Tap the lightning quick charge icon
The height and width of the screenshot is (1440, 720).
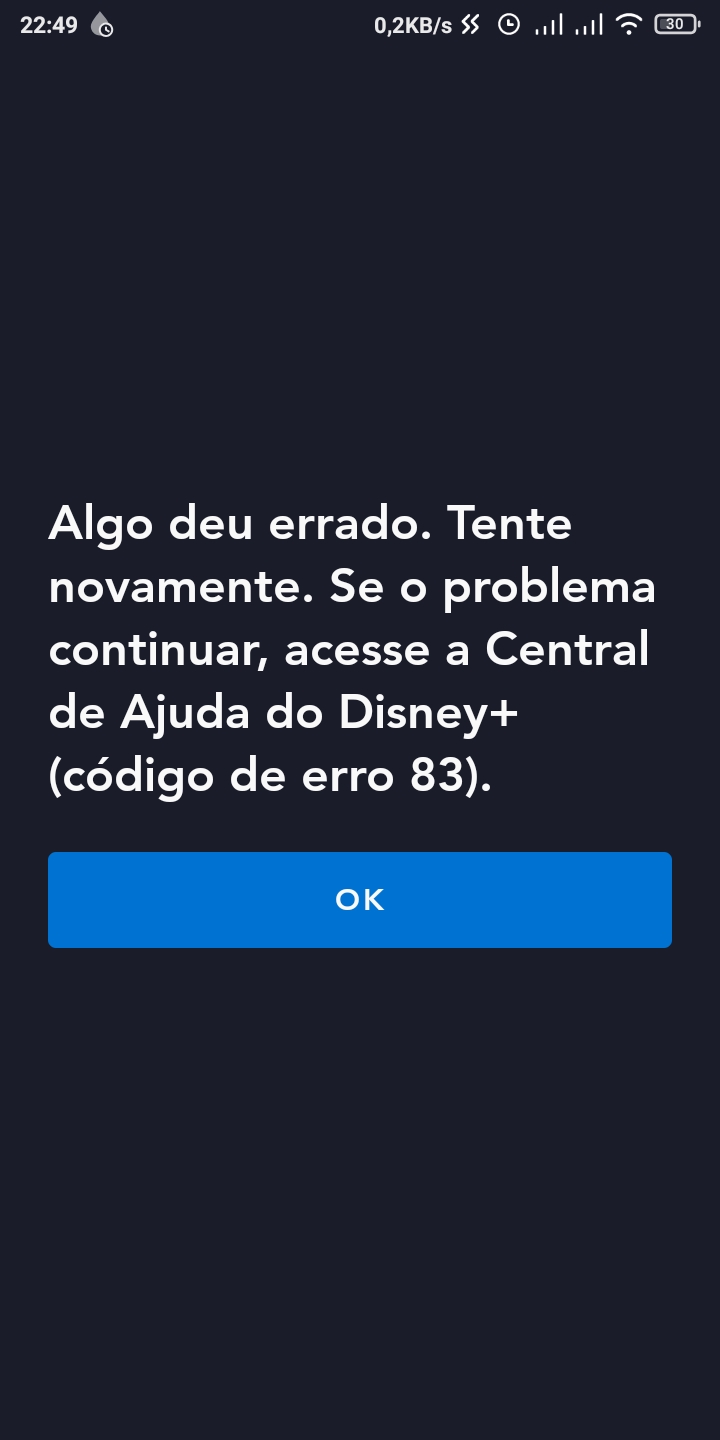(x=470, y=24)
